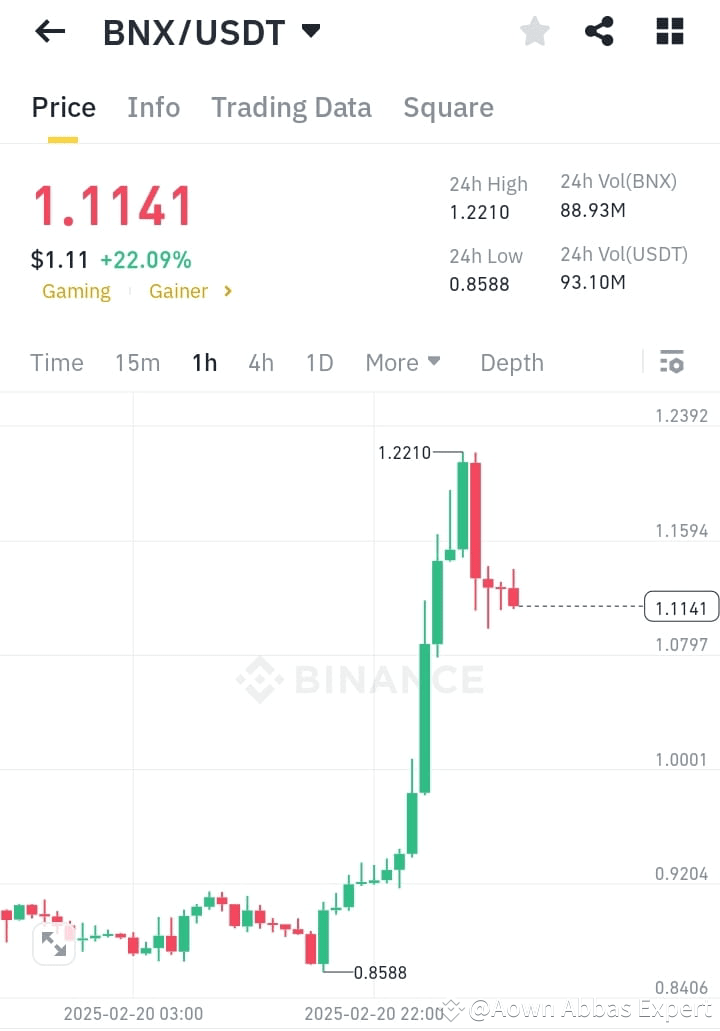Image resolution: width=720 pixels, height=1031 pixels.
Task: Open chart indicator settings icon beside Depth
Action: click(x=672, y=361)
